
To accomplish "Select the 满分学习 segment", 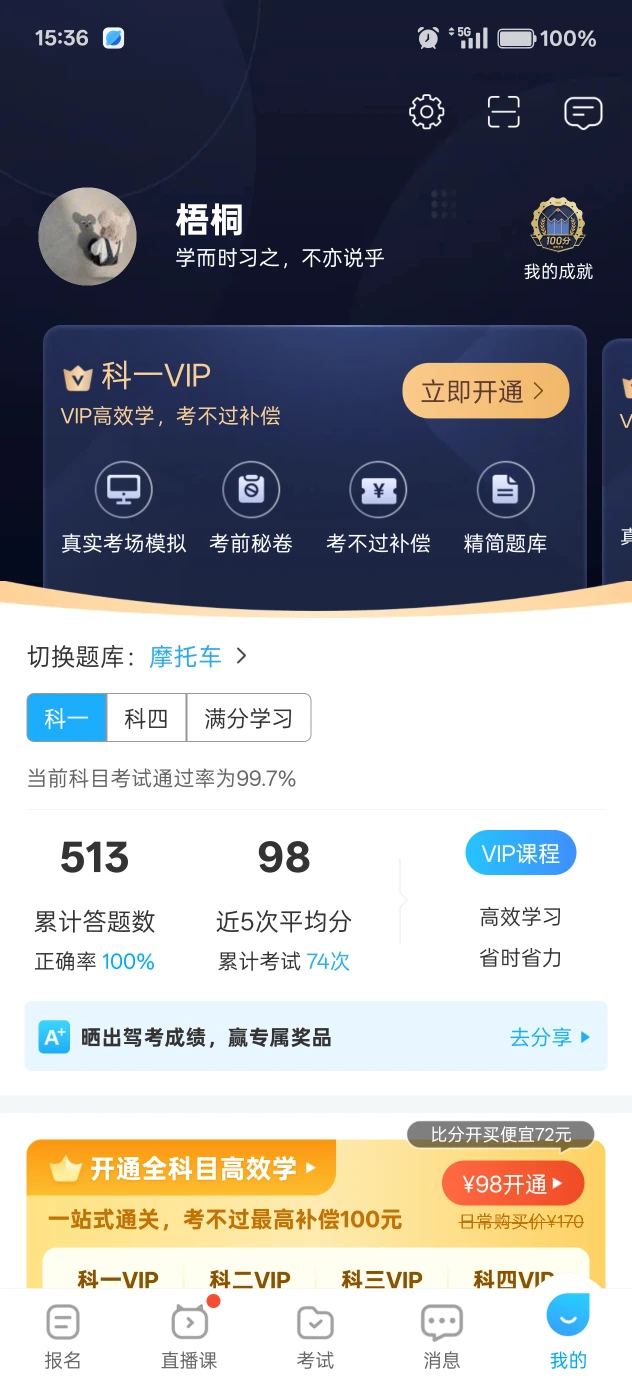I will pos(249,718).
